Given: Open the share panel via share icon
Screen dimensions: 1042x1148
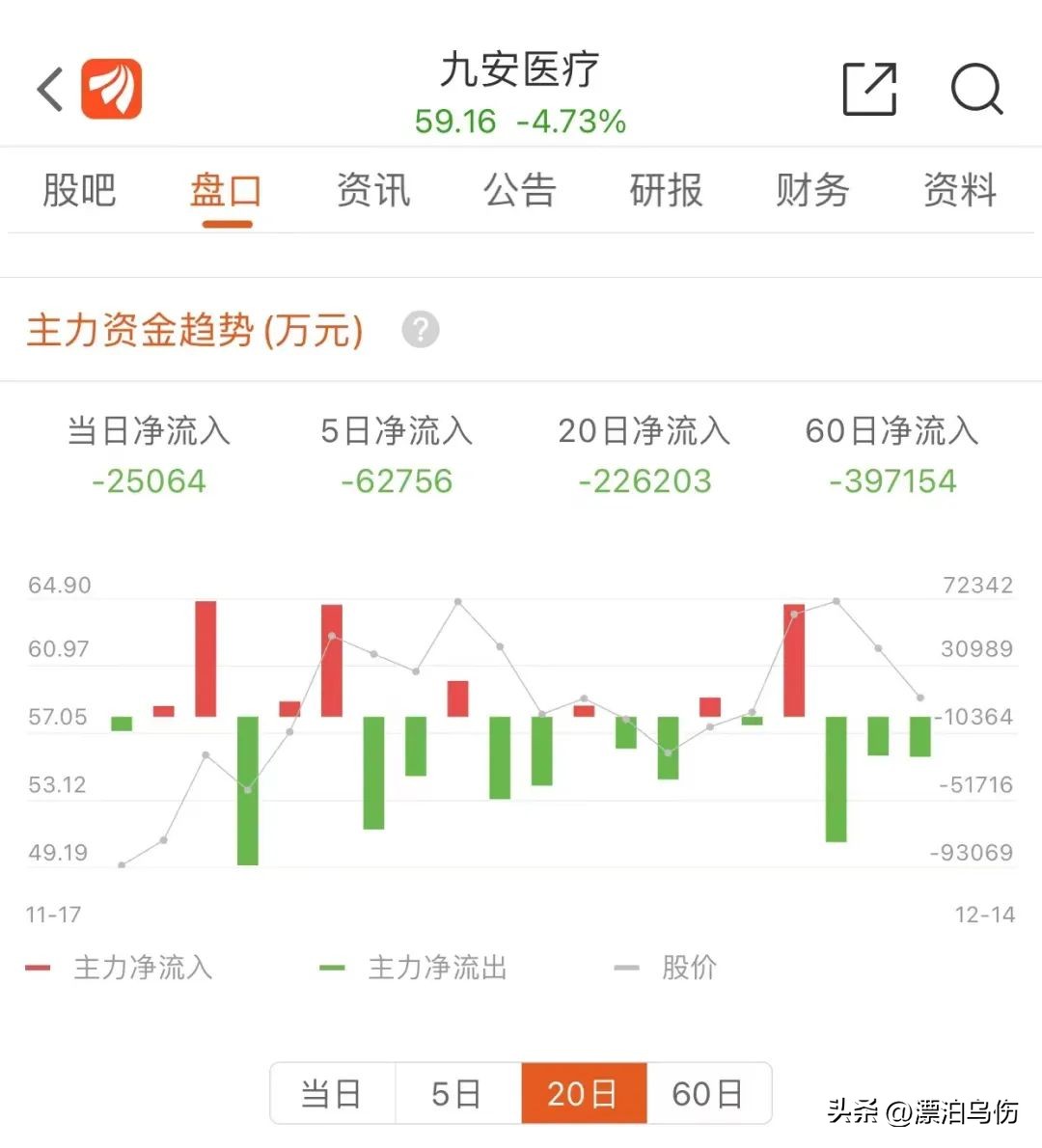Looking at the screenshot, I should tap(868, 88).
